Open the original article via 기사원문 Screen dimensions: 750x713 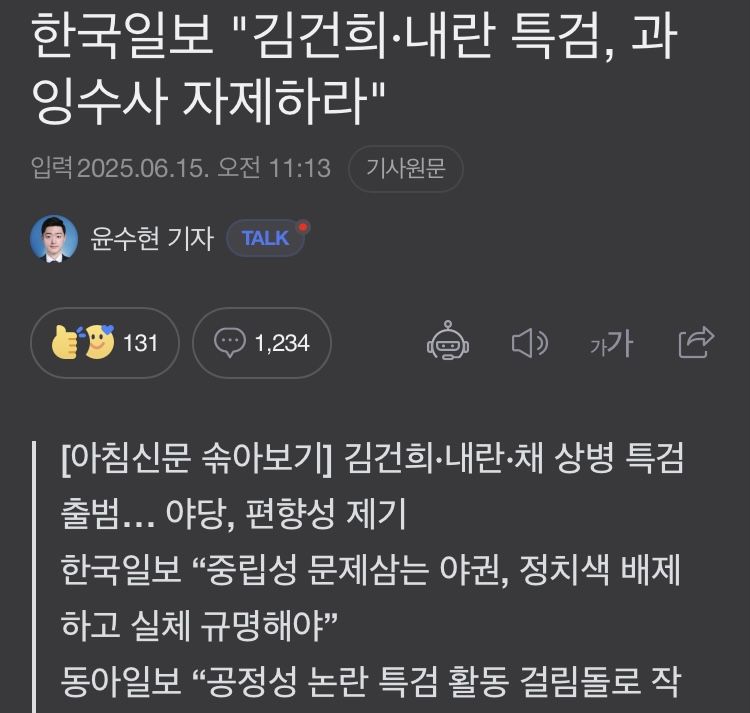pyautogui.click(x=405, y=169)
